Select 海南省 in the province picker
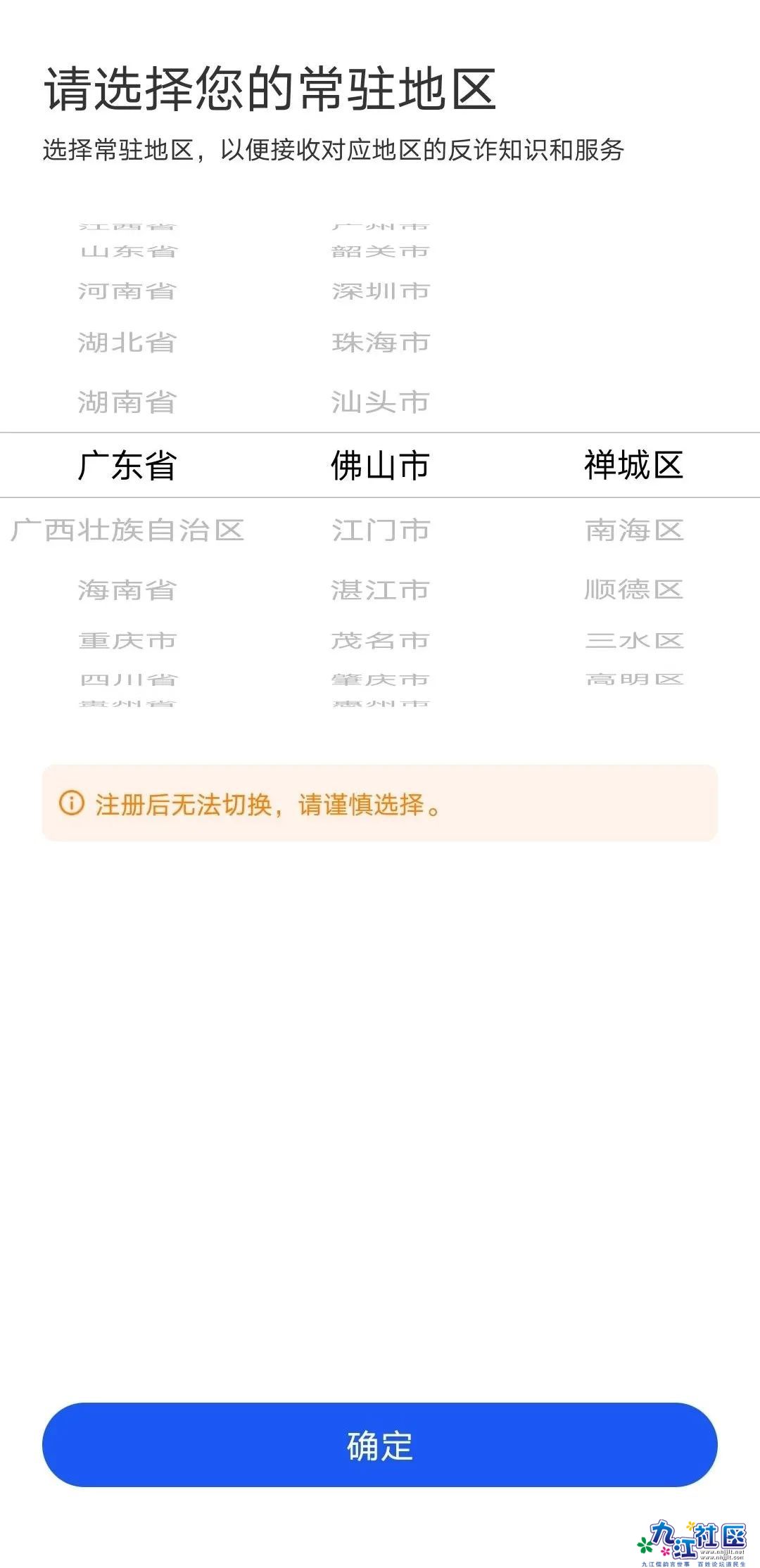This screenshot has height=1568, width=760. coord(125,588)
